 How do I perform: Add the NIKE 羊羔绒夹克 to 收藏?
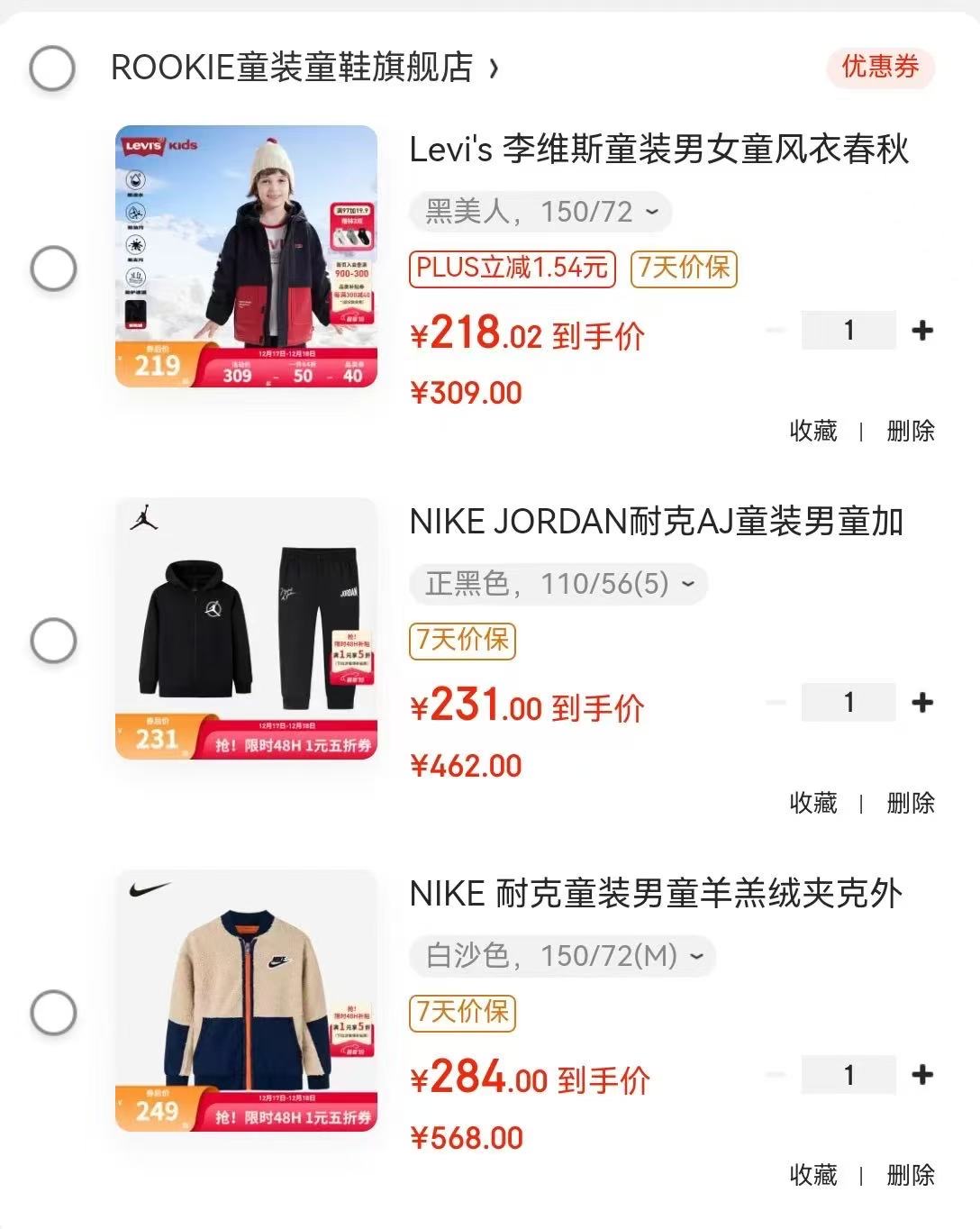pos(813,1175)
